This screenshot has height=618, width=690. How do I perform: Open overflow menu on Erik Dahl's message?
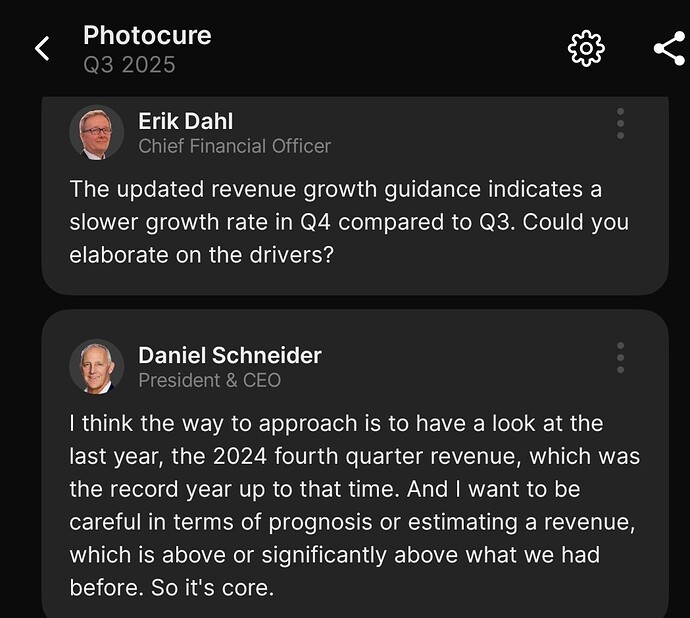tap(621, 123)
